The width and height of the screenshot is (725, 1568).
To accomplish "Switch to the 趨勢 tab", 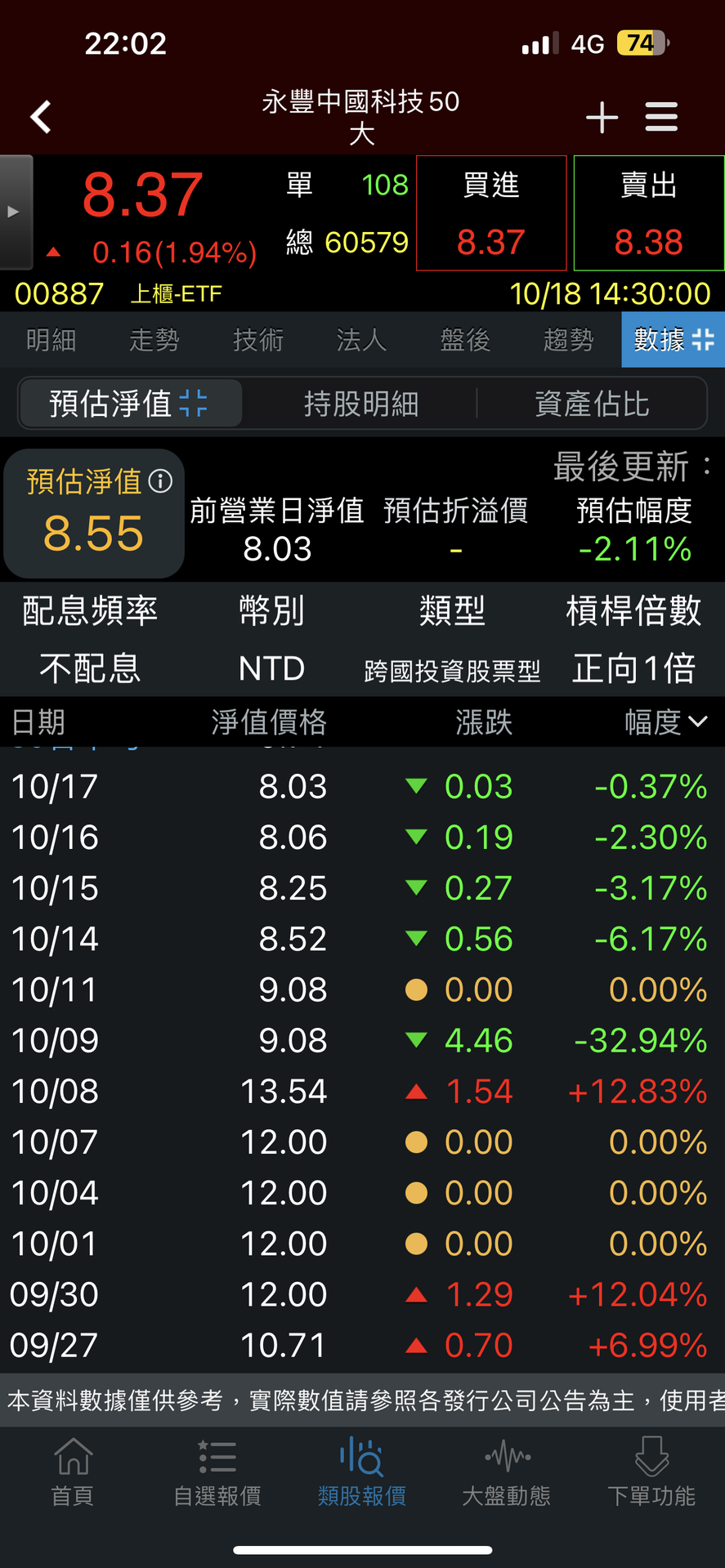I will [568, 340].
